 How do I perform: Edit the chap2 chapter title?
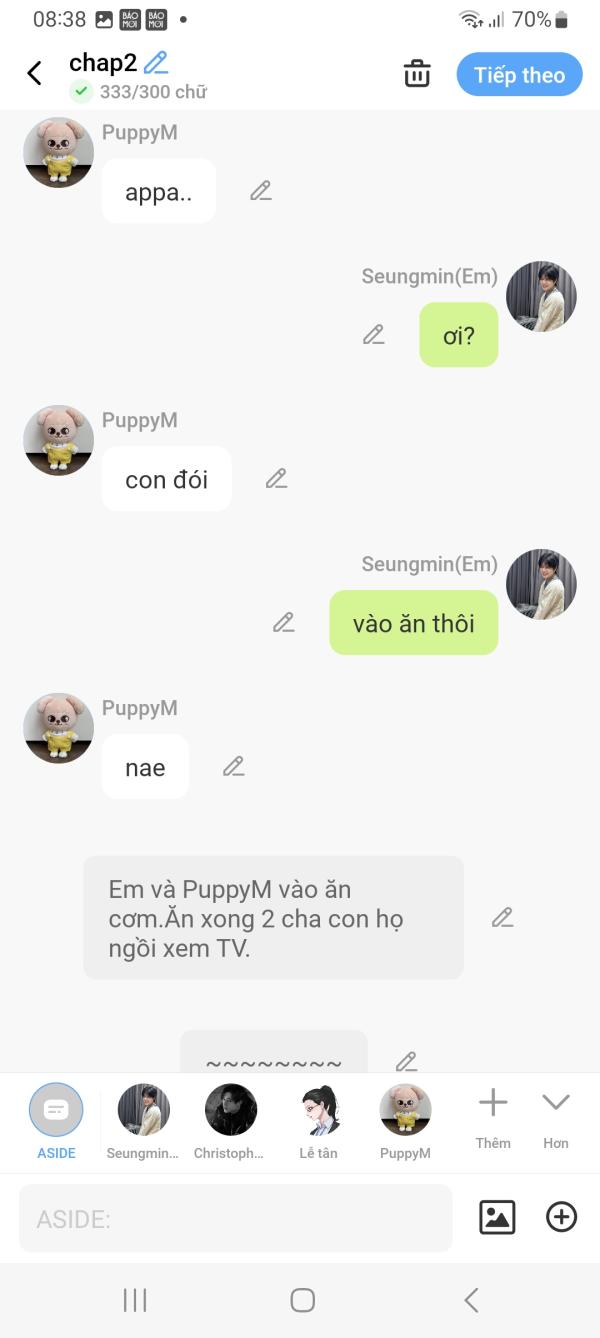156,63
